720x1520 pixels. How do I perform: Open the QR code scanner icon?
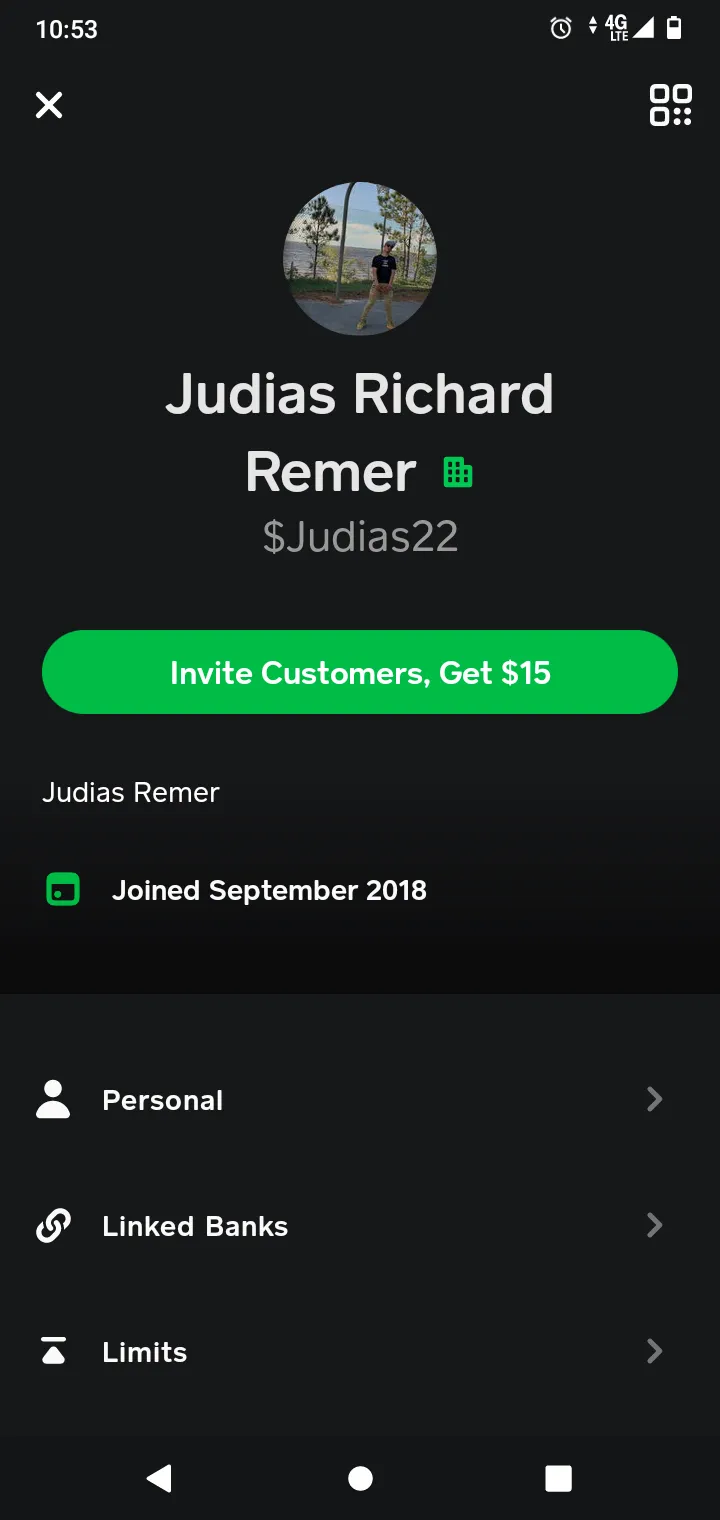point(670,105)
